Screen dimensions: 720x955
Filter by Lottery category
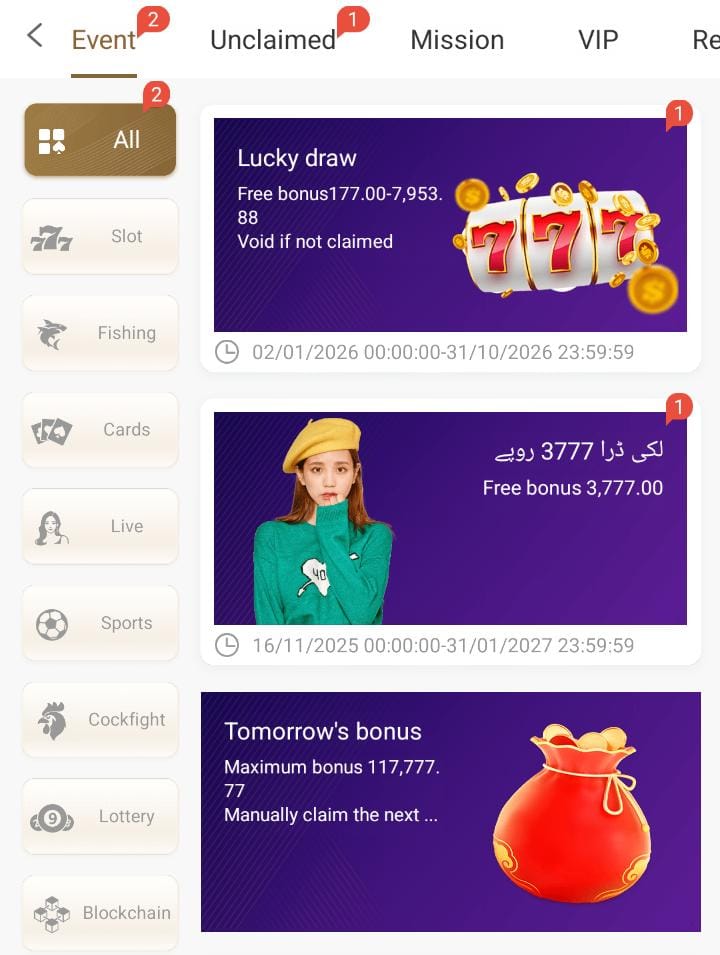pyautogui.click(x=100, y=817)
